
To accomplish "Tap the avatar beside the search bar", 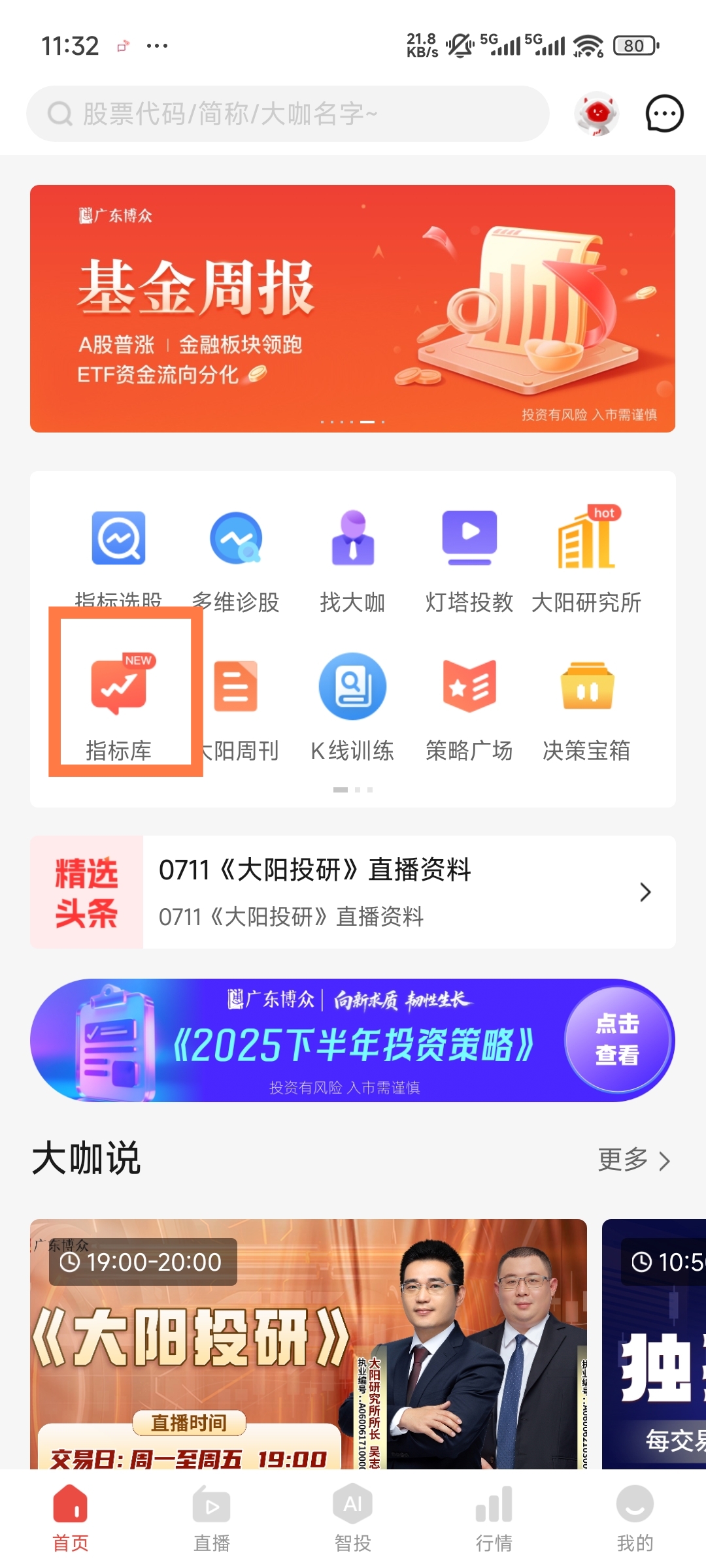I will tap(596, 113).
